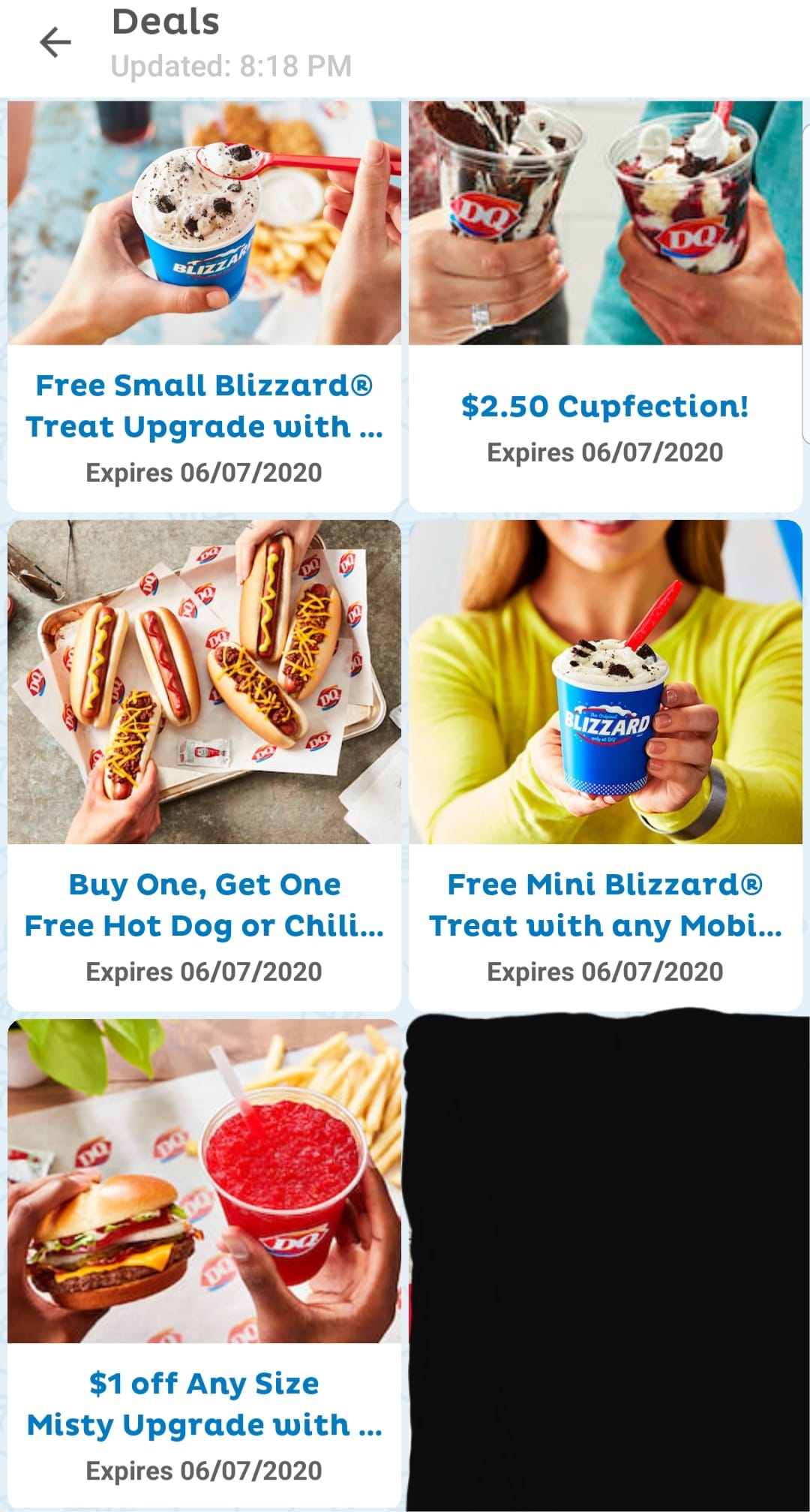Open the Free Mini Blizzard Treat deal
The width and height of the screenshot is (810, 1512).
pyautogui.click(x=605, y=765)
